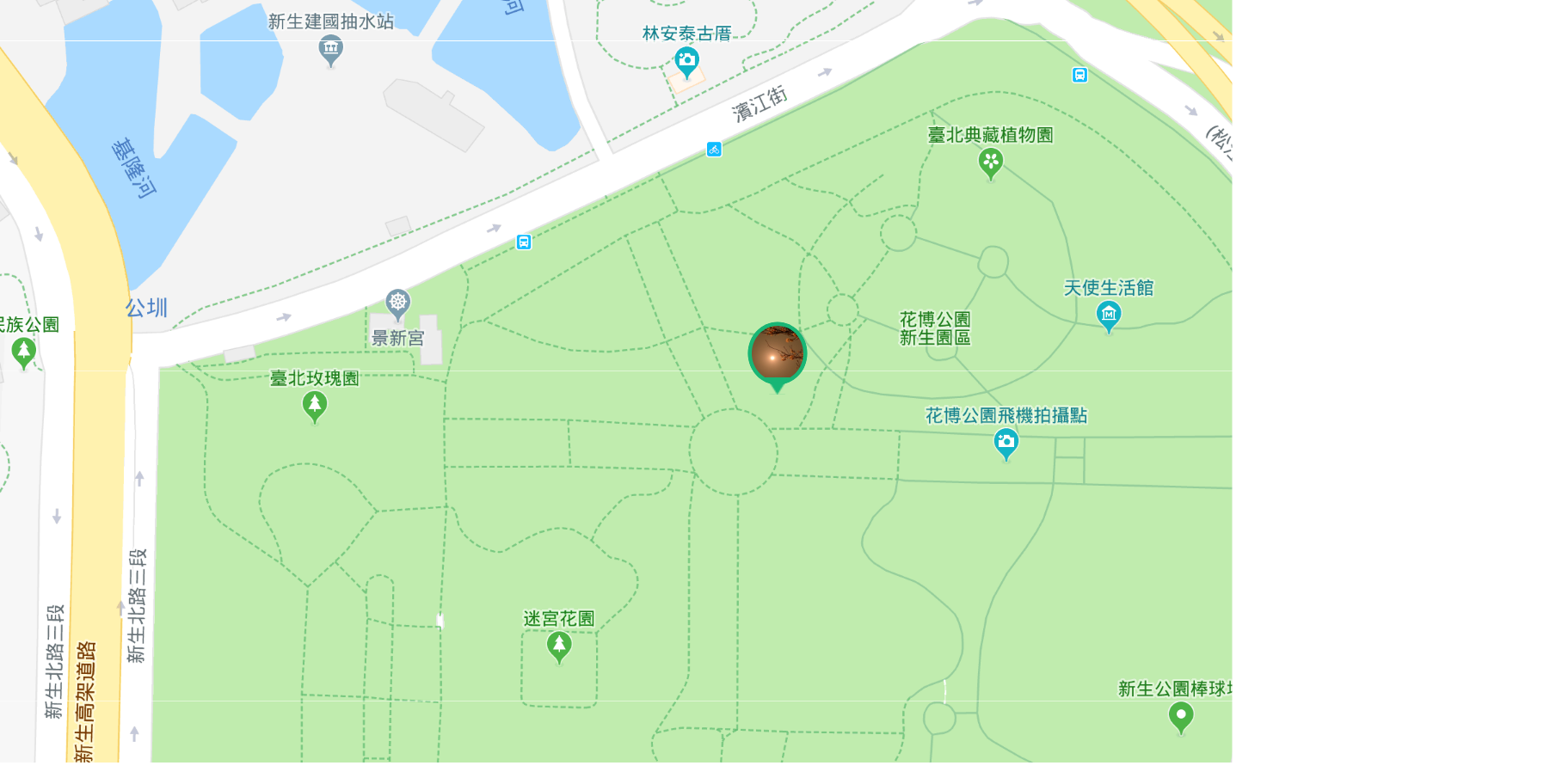Open the 林安泰古厝 camera marker
Image resolution: width=1556 pixels, height=784 pixels.
pos(686,61)
